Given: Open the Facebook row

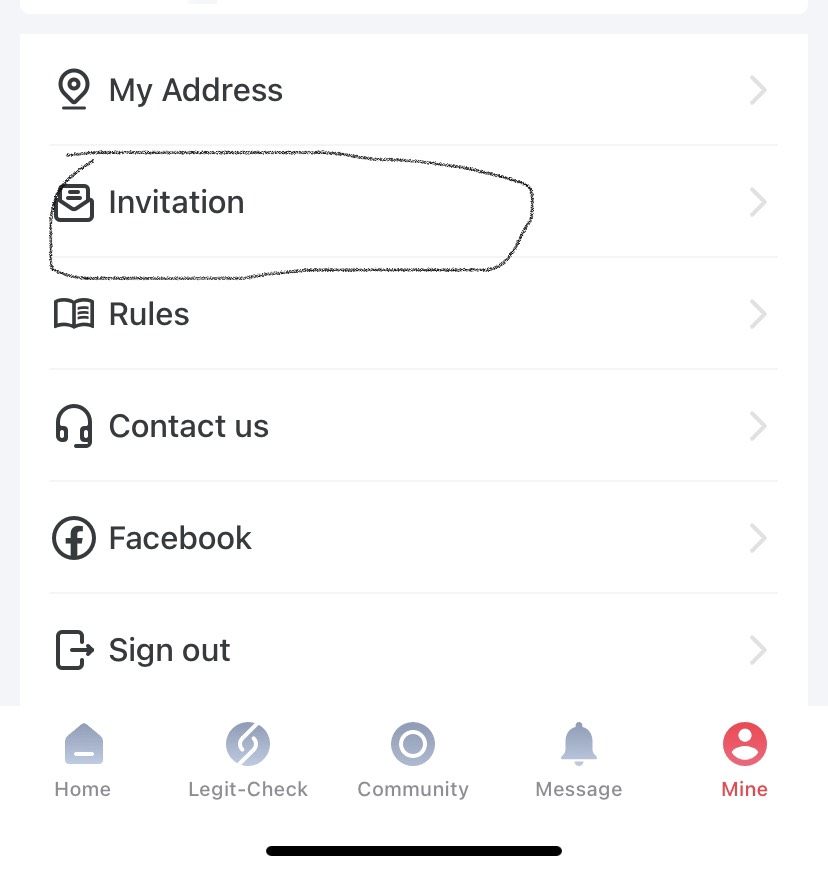Looking at the screenshot, I should coord(180,538).
